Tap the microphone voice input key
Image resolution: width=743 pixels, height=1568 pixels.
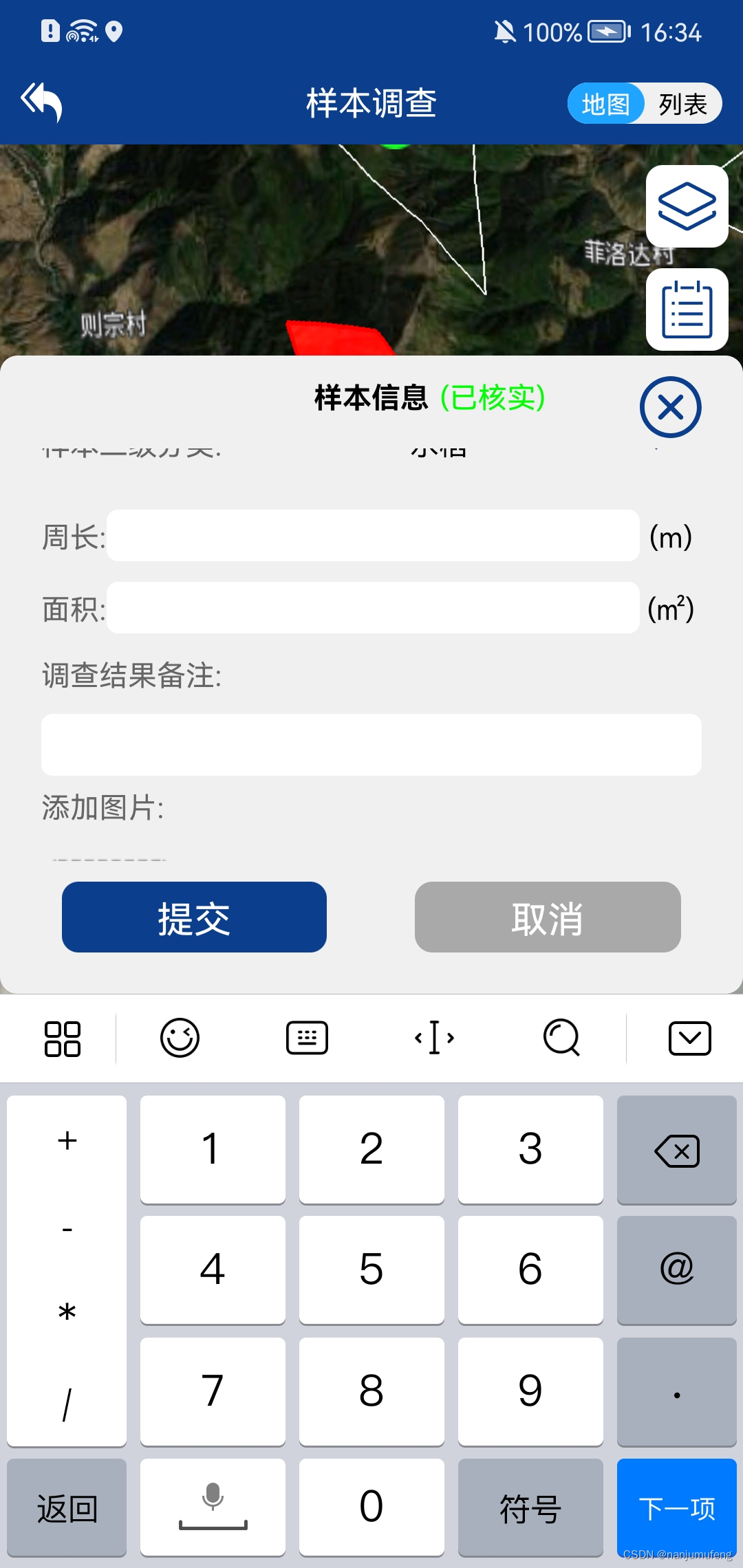[212, 1507]
